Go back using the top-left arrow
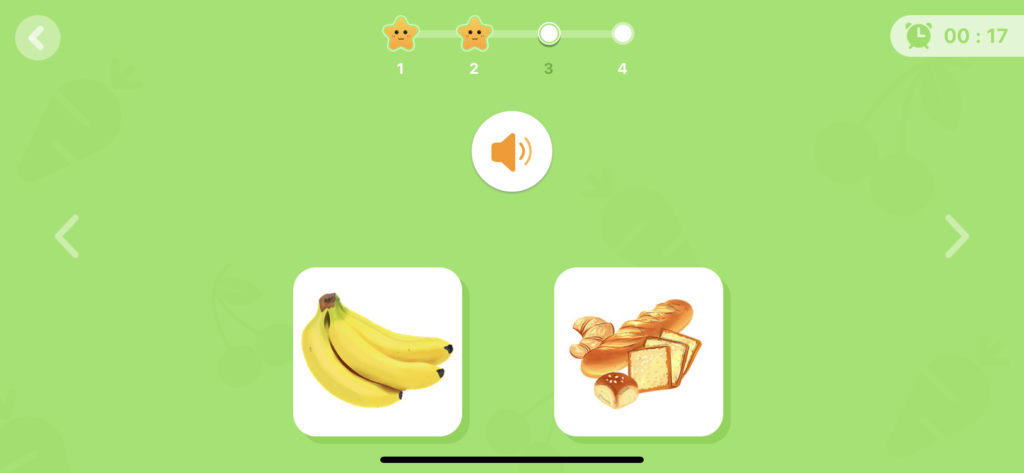The height and width of the screenshot is (473, 1024). pos(38,39)
